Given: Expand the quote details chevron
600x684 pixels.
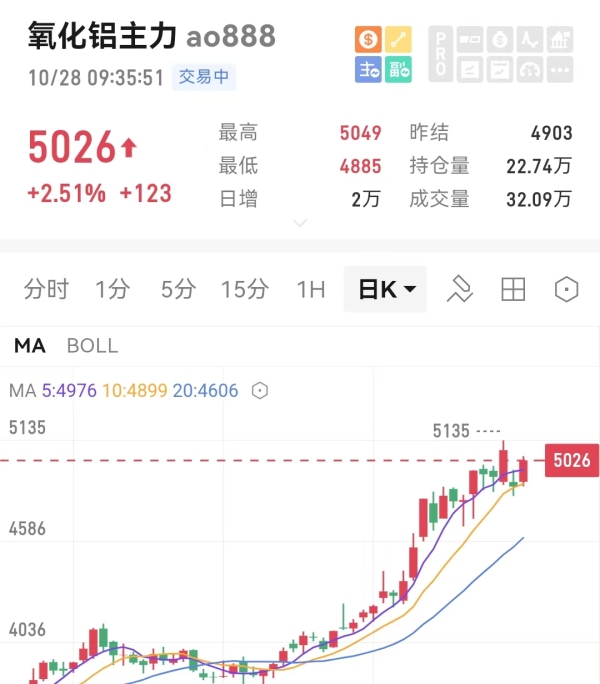Looking at the screenshot, I should pos(300,223).
